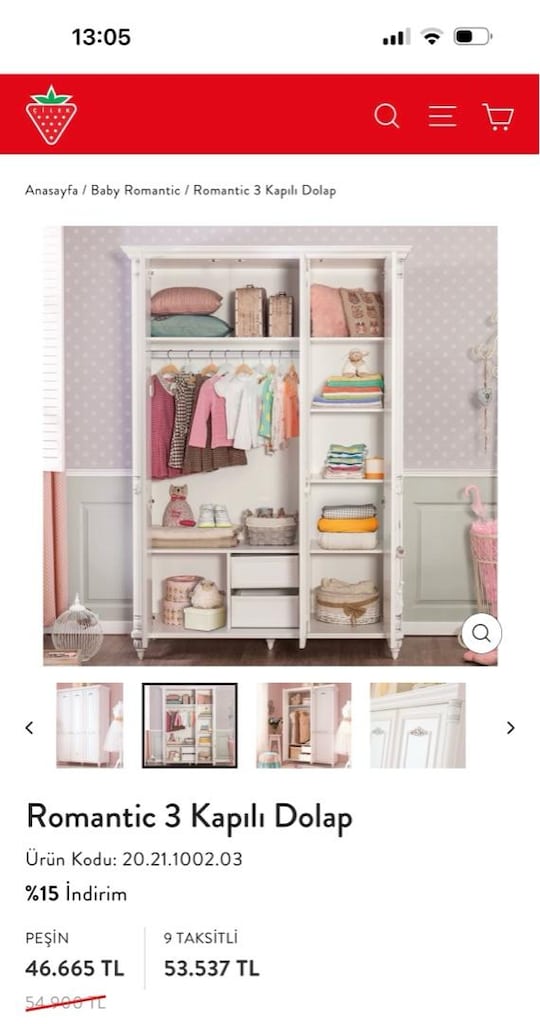Viewport: 540px width, 1024px height.
Task: Tap the Çilek strawberry logo to go home
Action: (51, 115)
